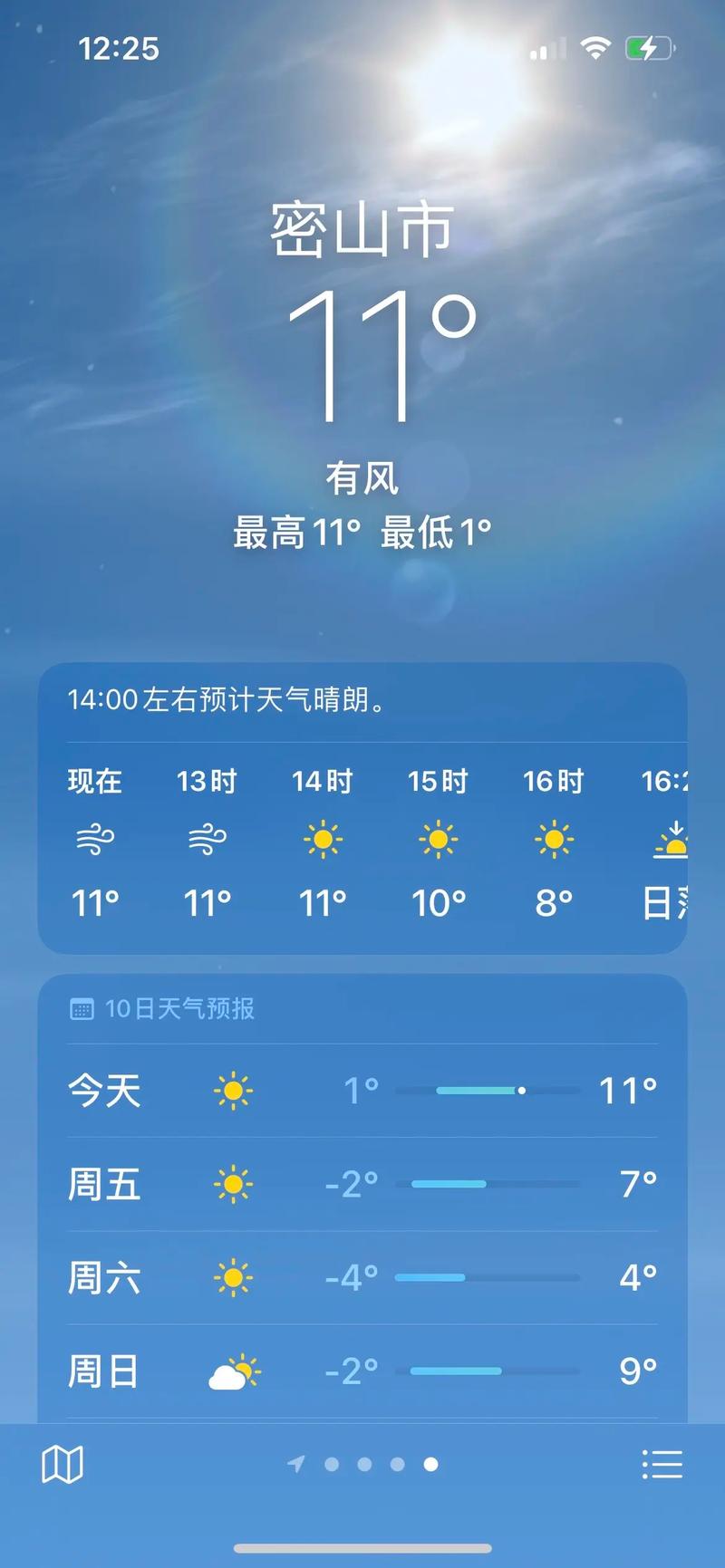Open the 周六 forecast row
Screen dimensions: 725x1568
click(x=362, y=1278)
